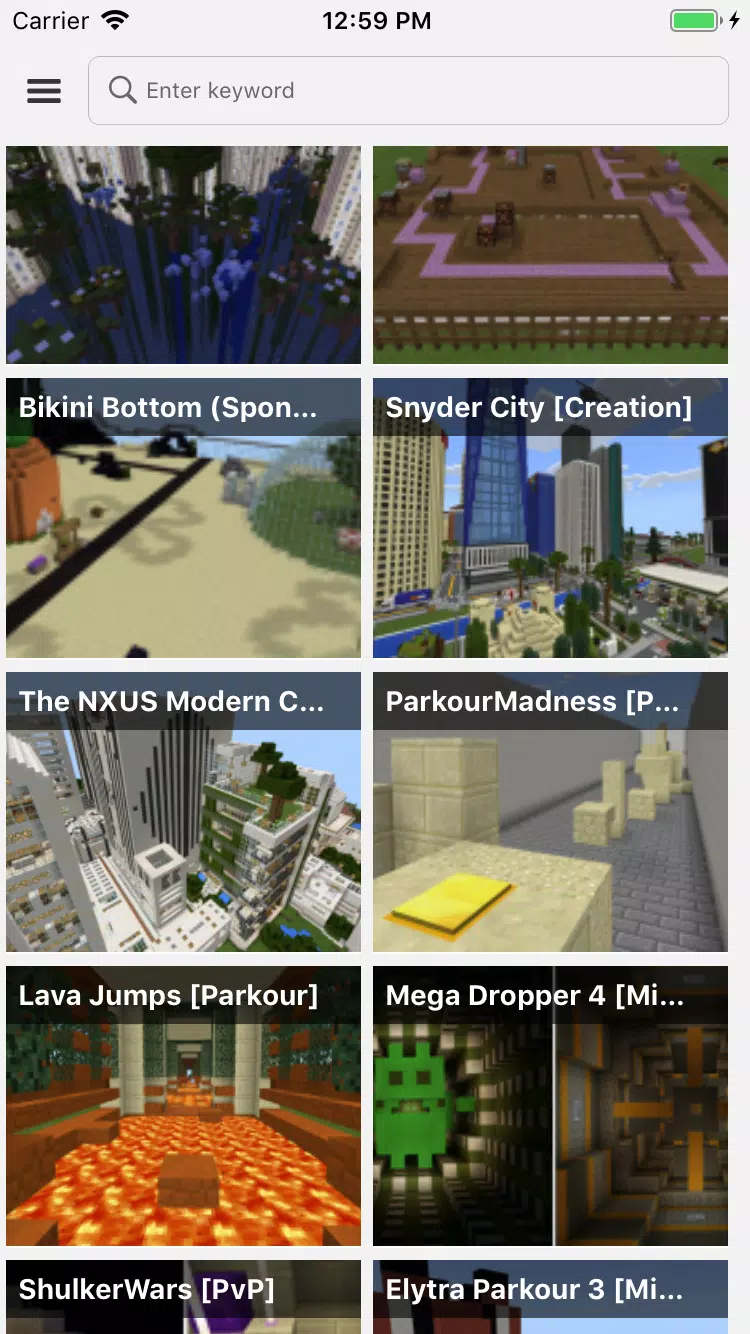
Task: Click the magnifying glass search icon
Action: [x=122, y=90]
